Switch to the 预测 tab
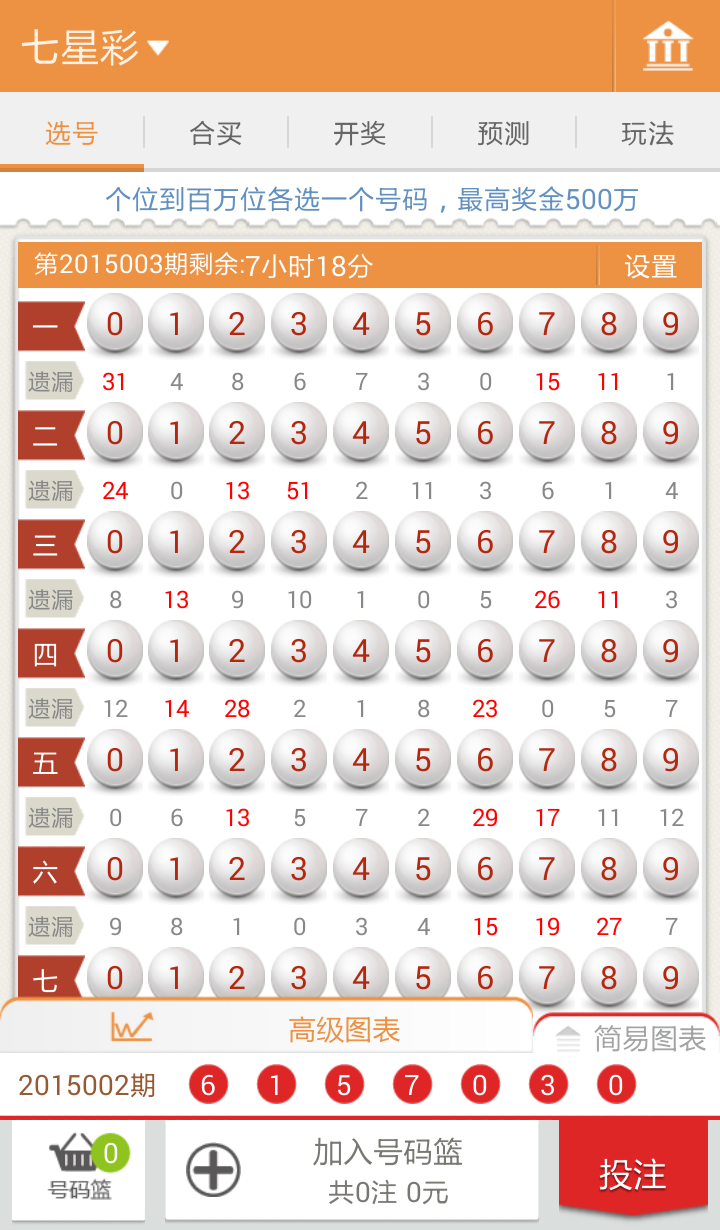Image resolution: width=720 pixels, height=1230 pixels. tap(503, 133)
